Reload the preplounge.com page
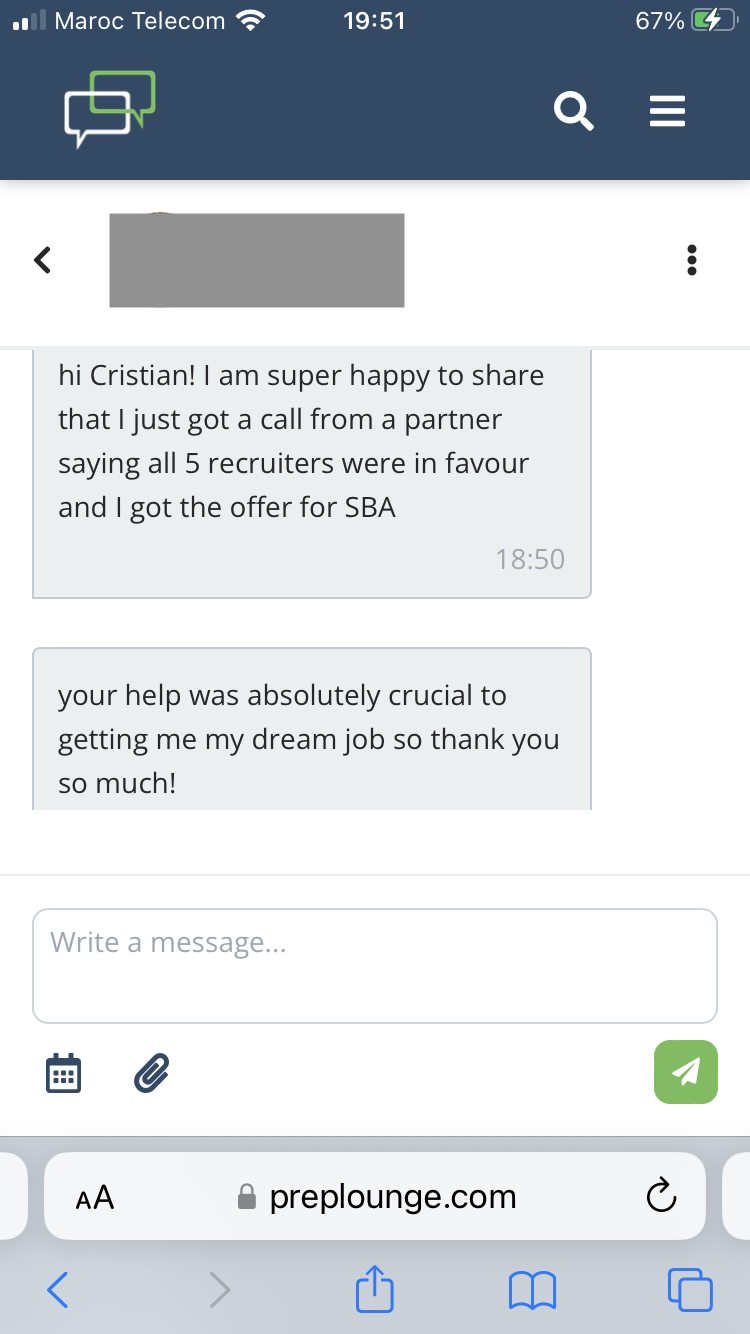Viewport: 750px width, 1334px height. pos(661,1197)
